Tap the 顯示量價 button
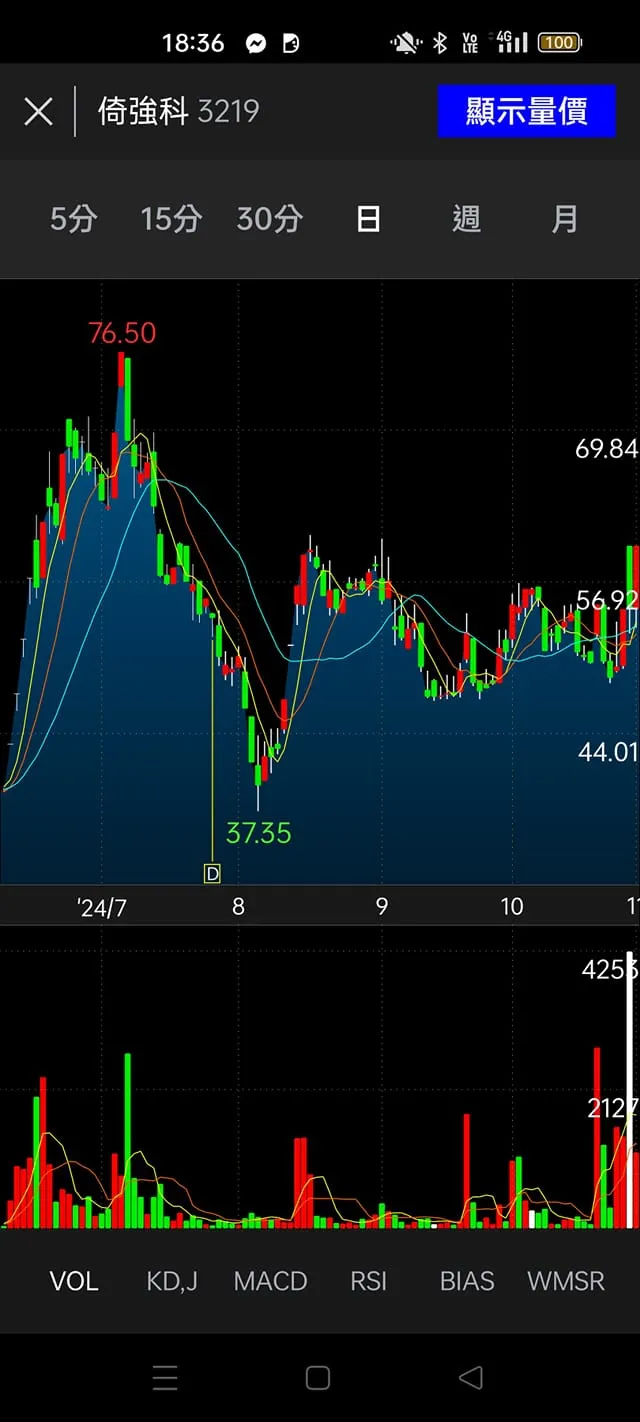640x1422 pixels. (x=526, y=111)
